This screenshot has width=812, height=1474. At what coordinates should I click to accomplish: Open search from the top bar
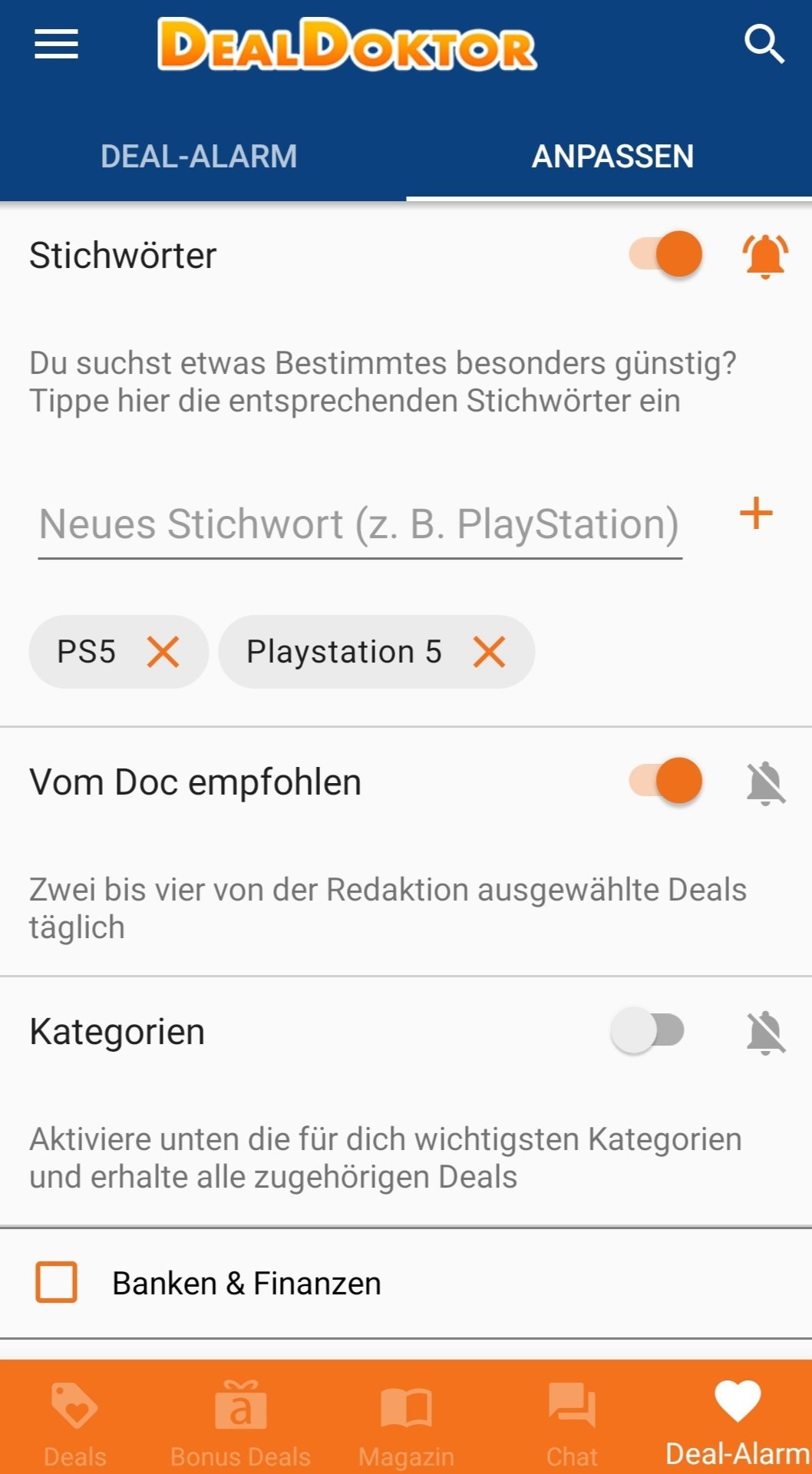coord(764,44)
